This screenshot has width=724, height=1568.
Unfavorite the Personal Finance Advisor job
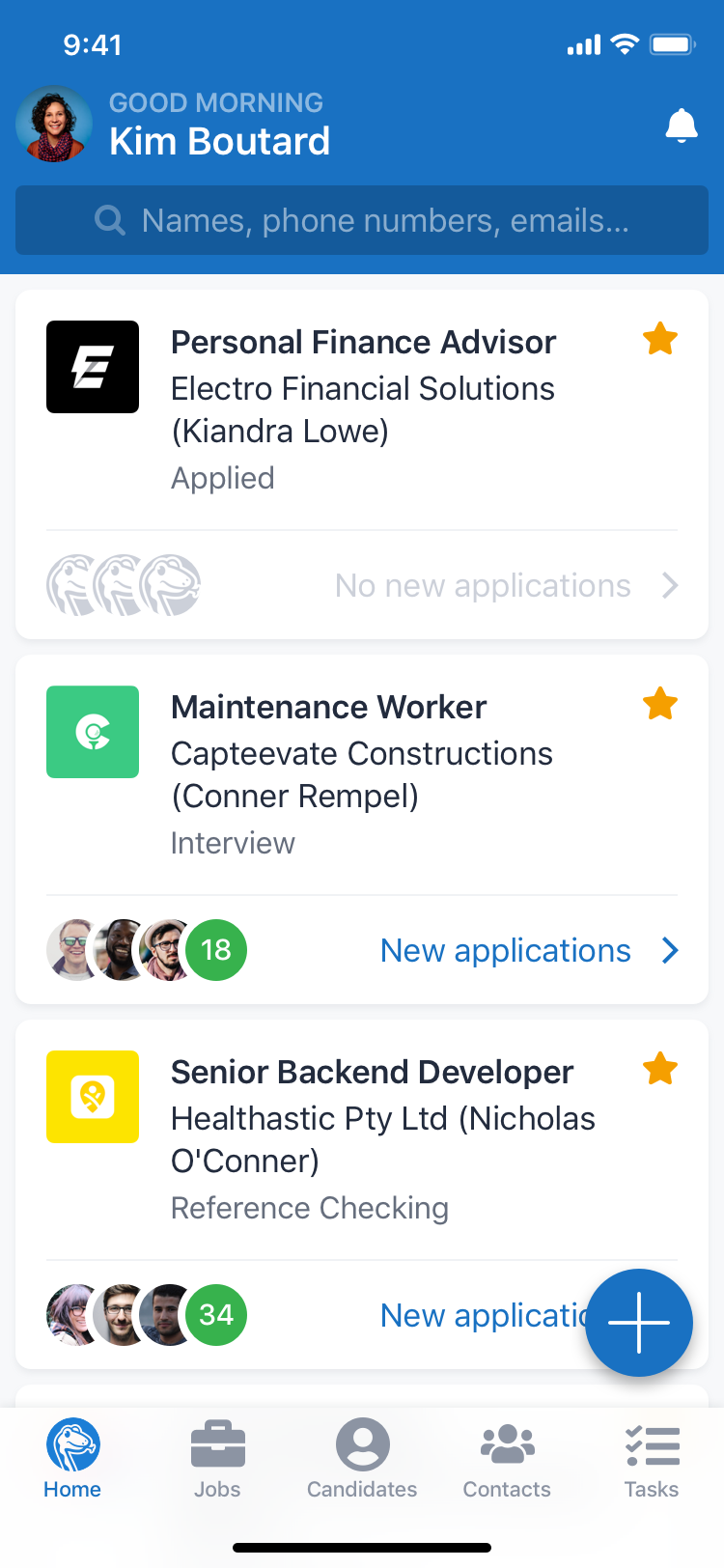click(x=659, y=339)
